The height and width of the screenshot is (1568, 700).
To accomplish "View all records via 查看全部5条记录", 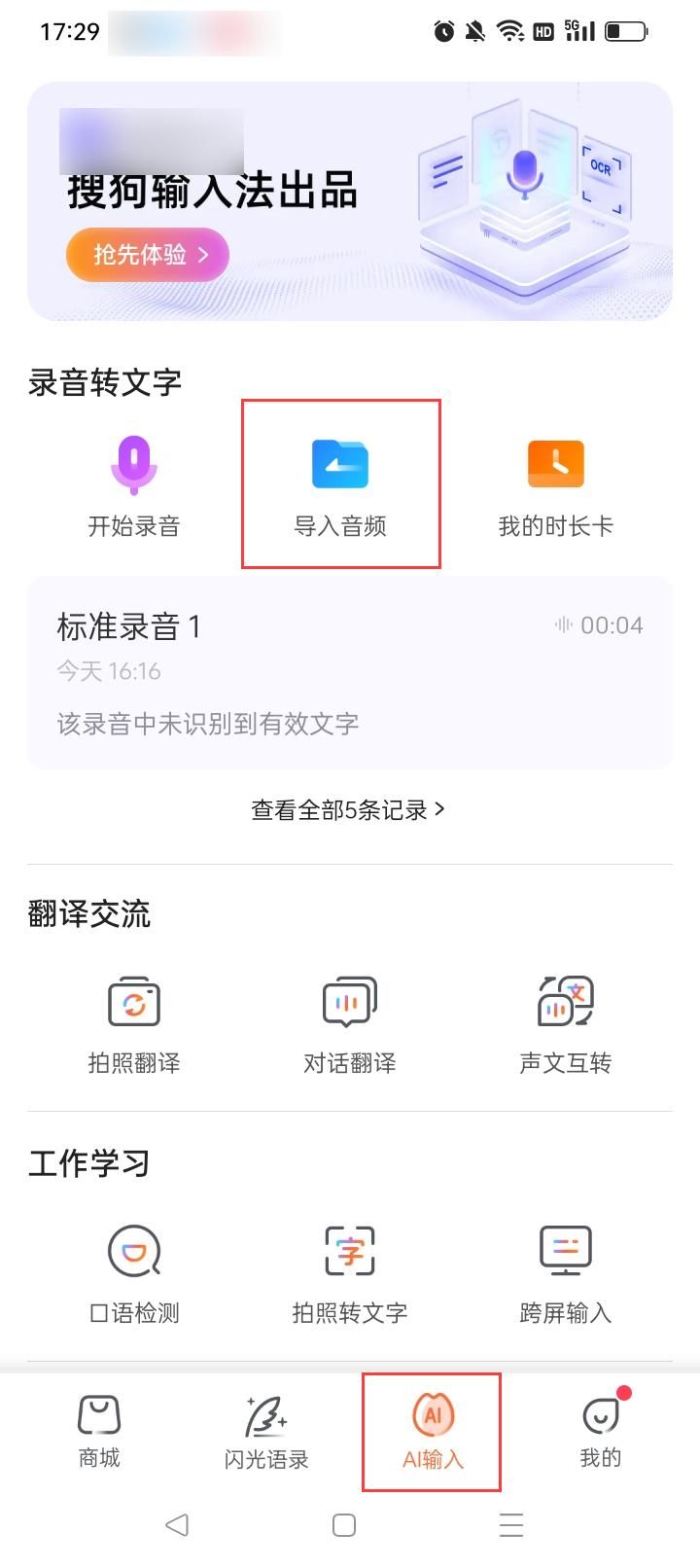I will click(348, 810).
